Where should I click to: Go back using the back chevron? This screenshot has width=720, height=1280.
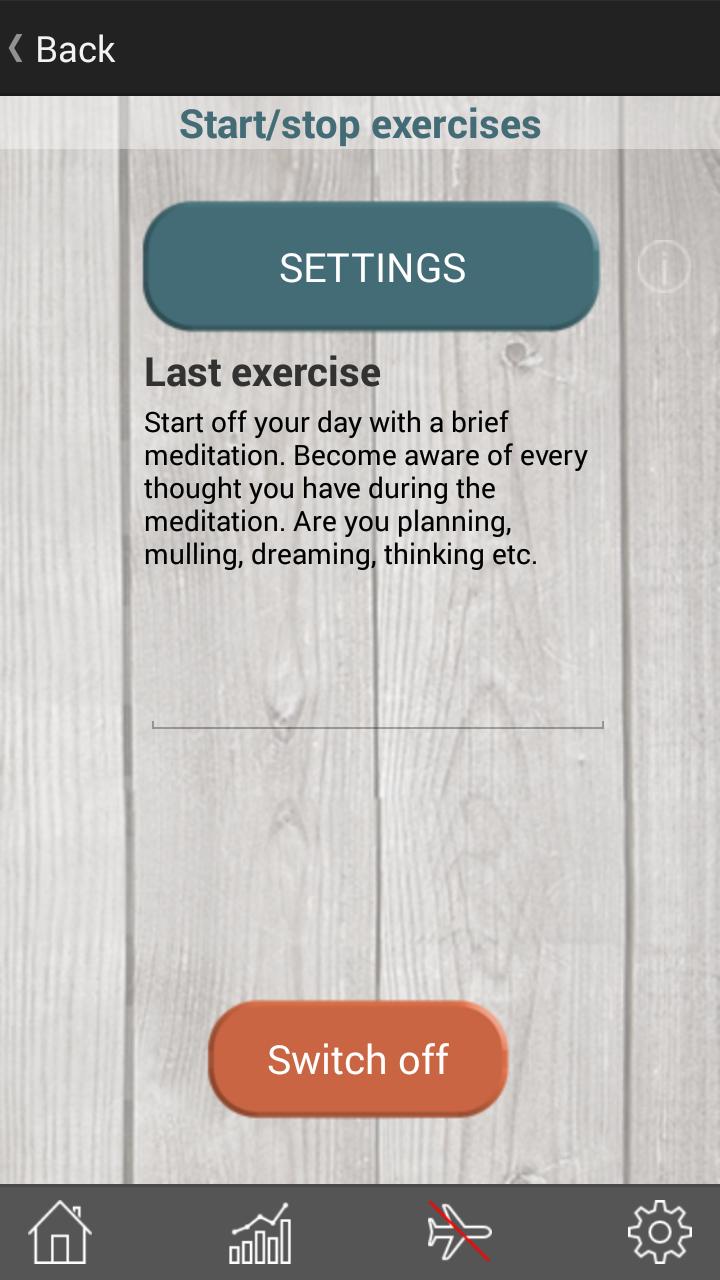pos(15,48)
